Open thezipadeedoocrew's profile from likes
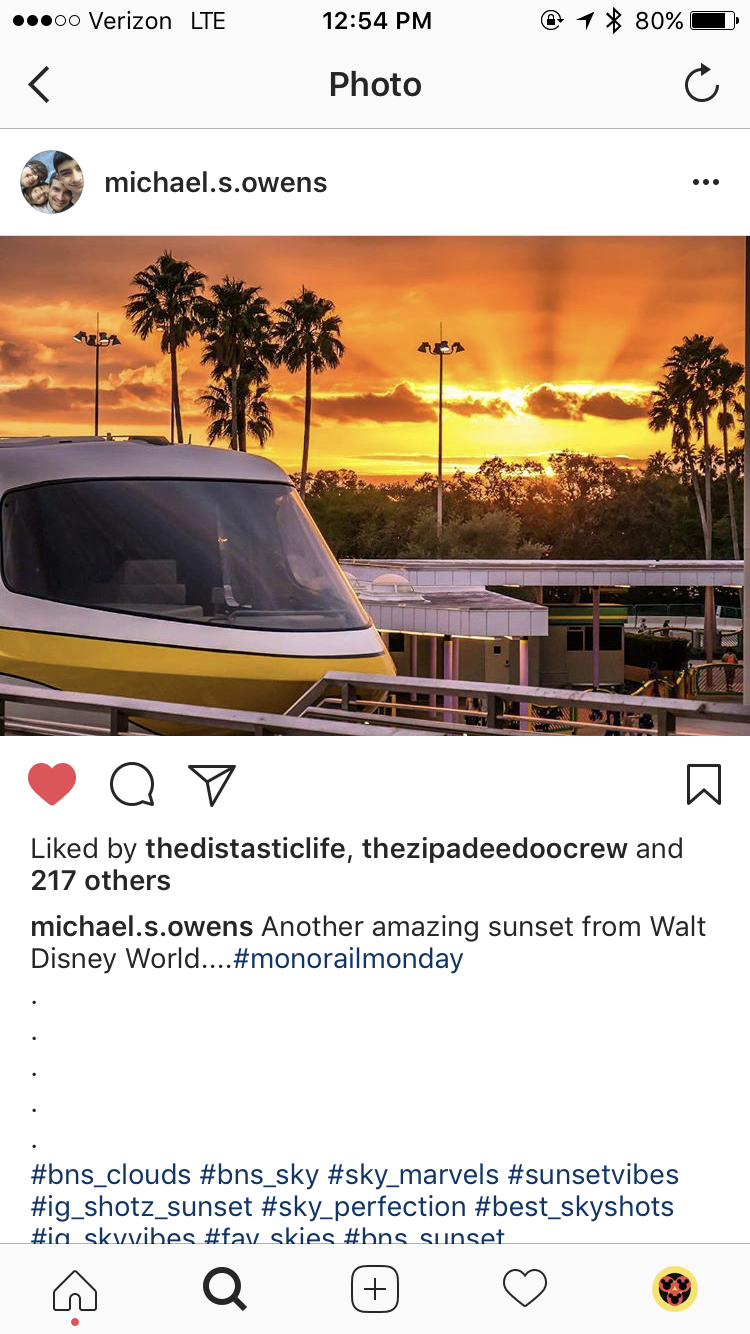750x1334 pixels. coord(495,849)
